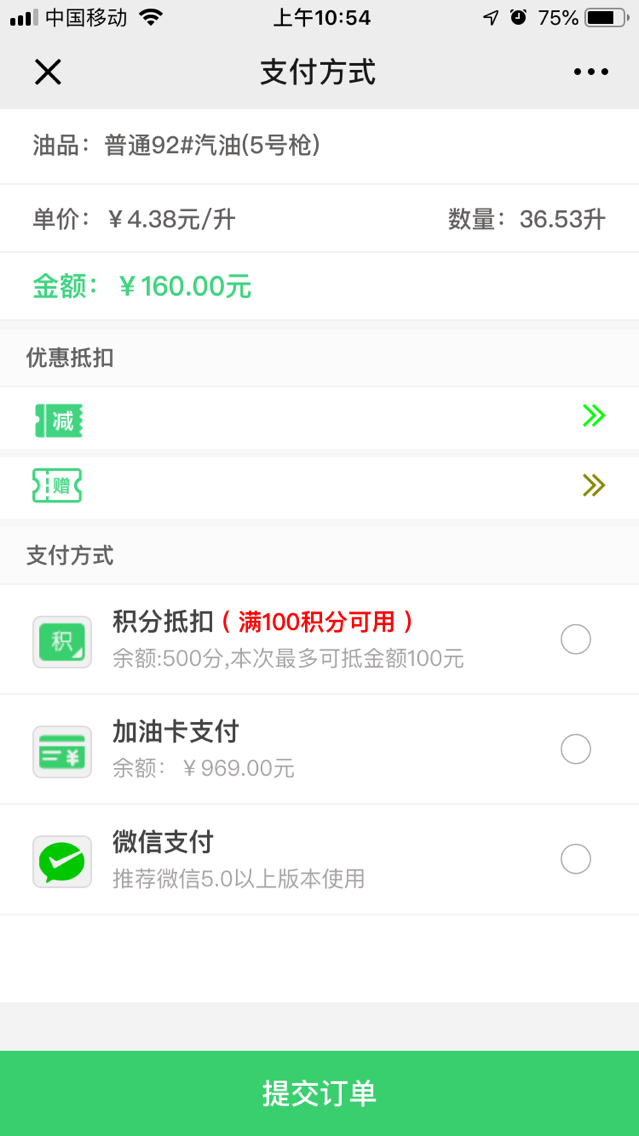Expand the 减 discount coupon row

pos(593,416)
